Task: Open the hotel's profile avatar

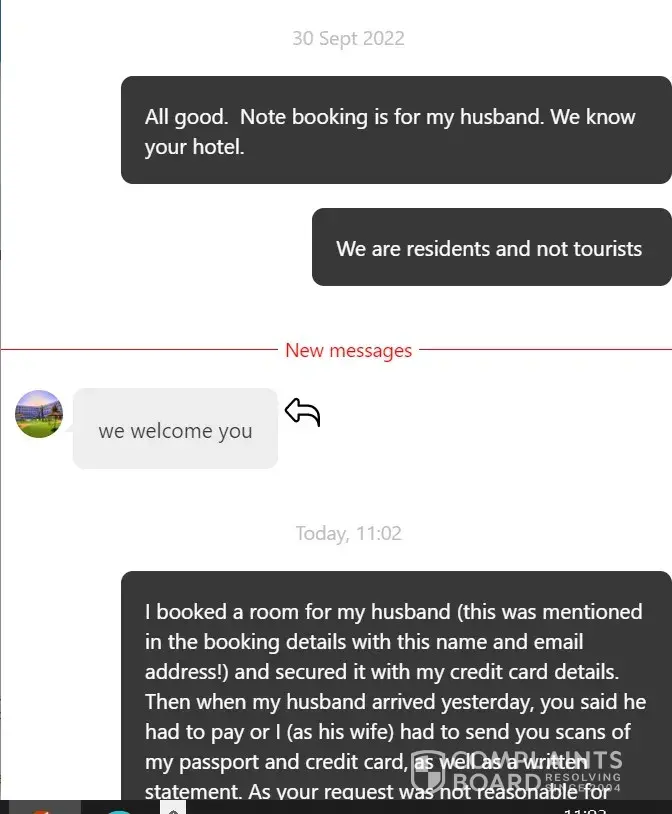Action: coord(39,414)
